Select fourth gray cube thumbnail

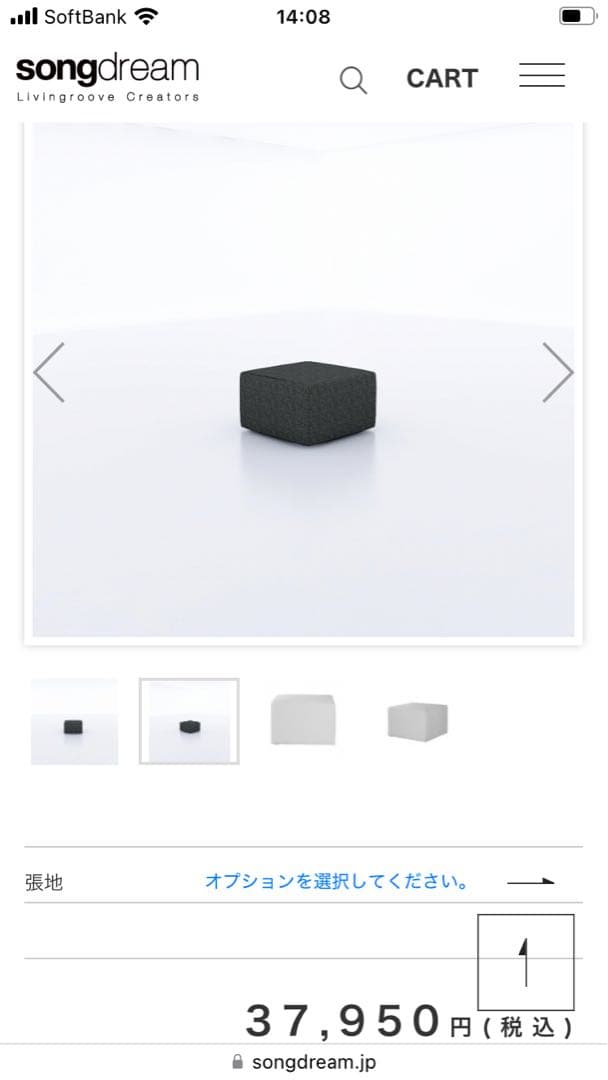pyautogui.click(x=418, y=720)
